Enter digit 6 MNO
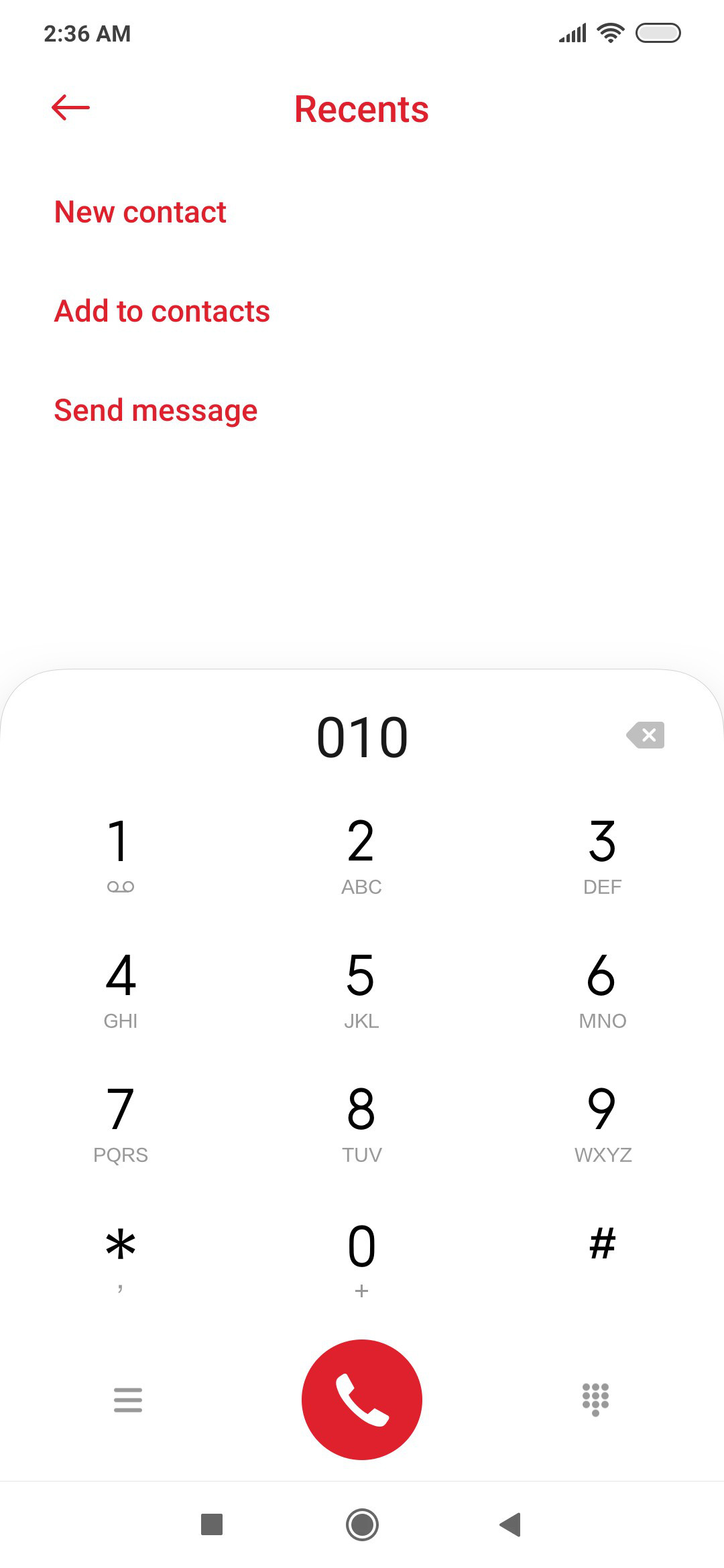This screenshot has height=1568, width=724. pyautogui.click(x=603, y=990)
